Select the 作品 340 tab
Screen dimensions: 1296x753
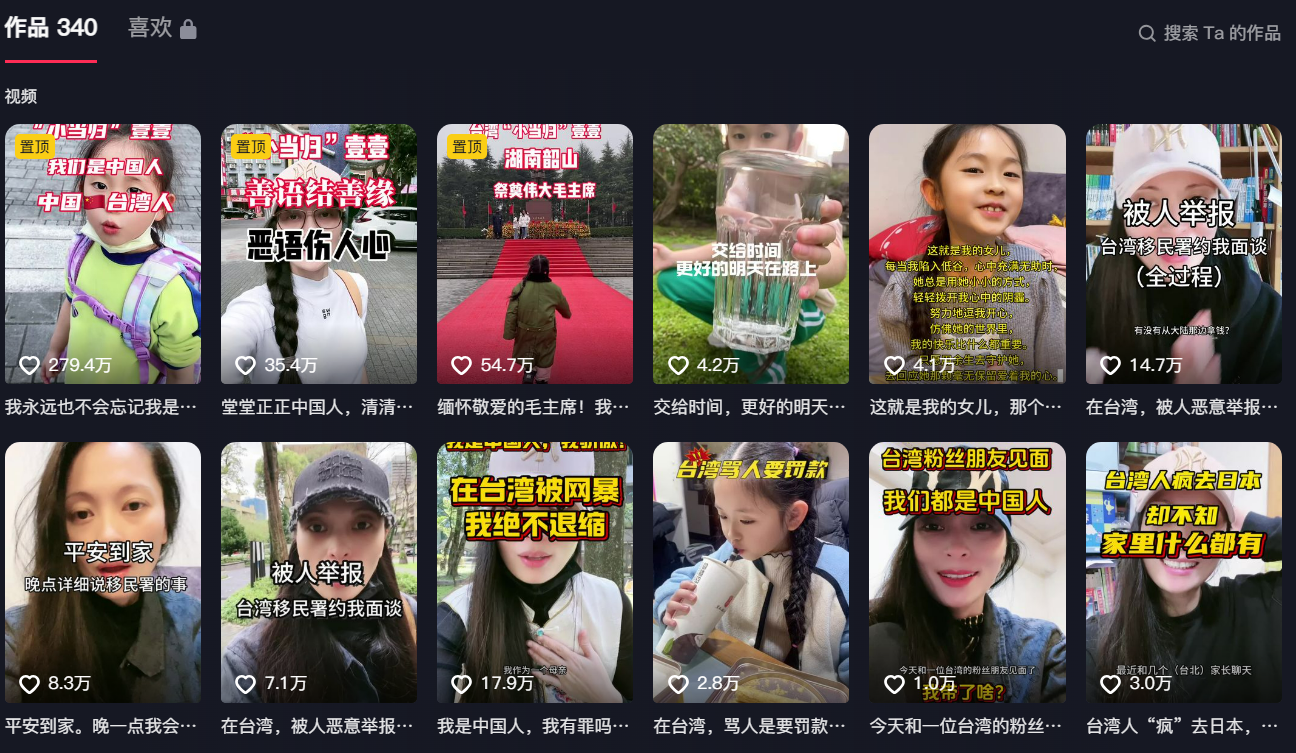pos(51,28)
